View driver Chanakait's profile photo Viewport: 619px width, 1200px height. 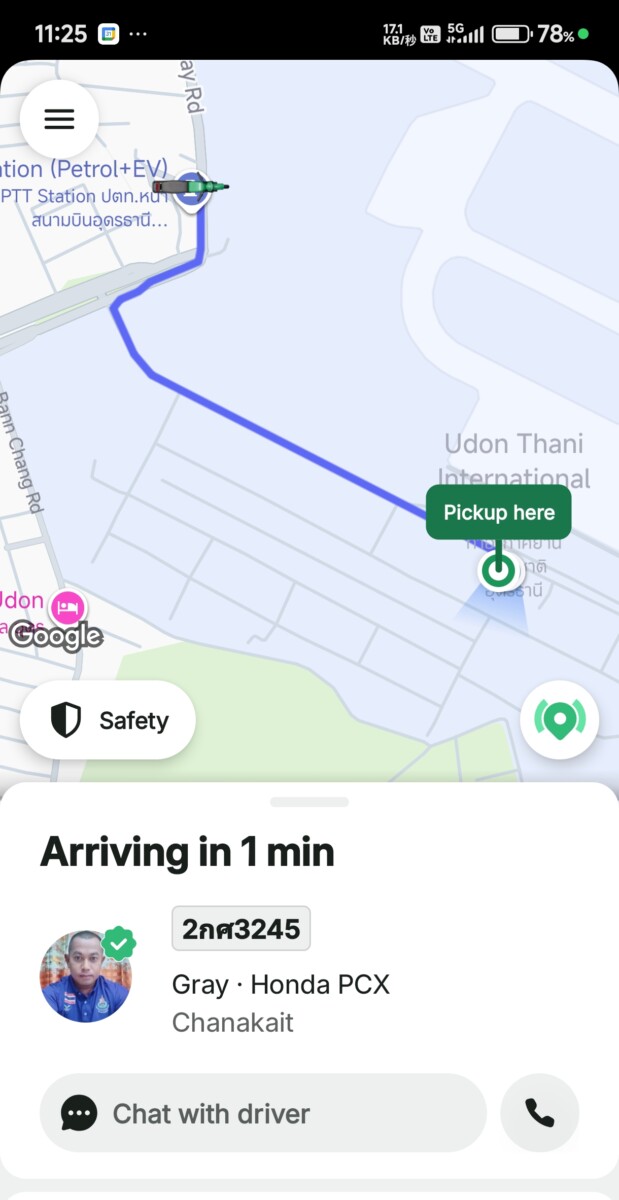86,976
